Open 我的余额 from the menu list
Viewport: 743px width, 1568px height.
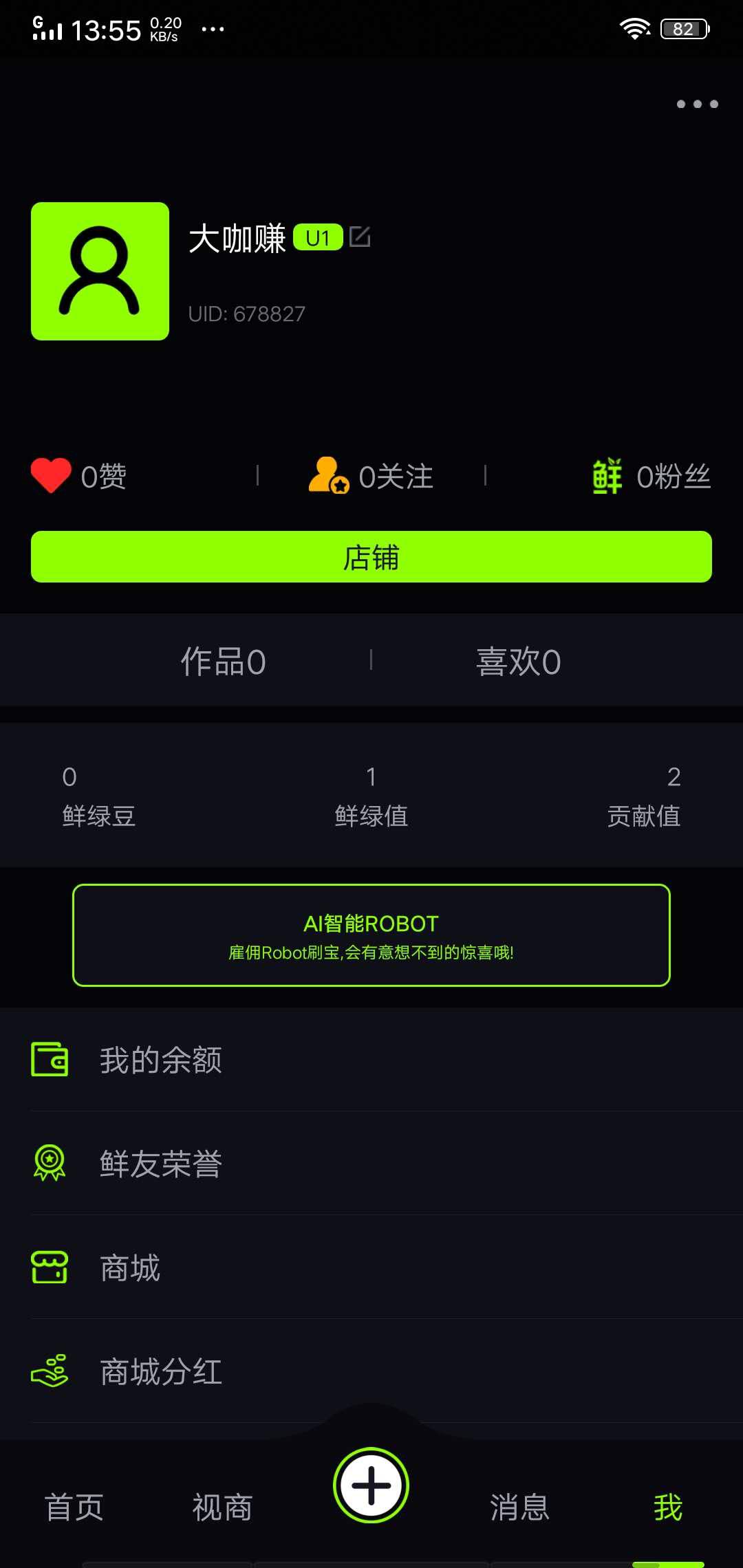point(158,1061)
